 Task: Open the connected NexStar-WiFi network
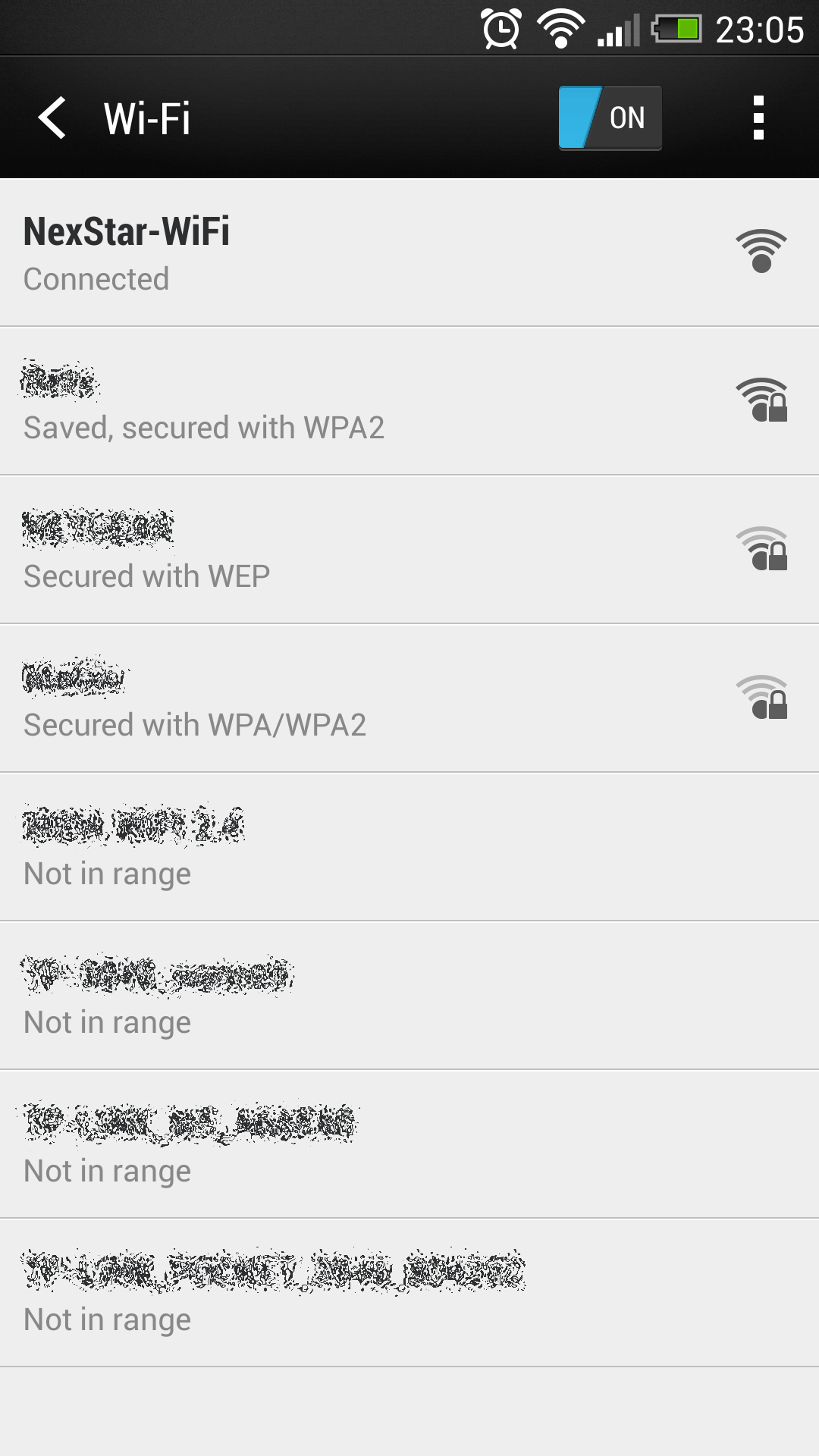point(409,253)
